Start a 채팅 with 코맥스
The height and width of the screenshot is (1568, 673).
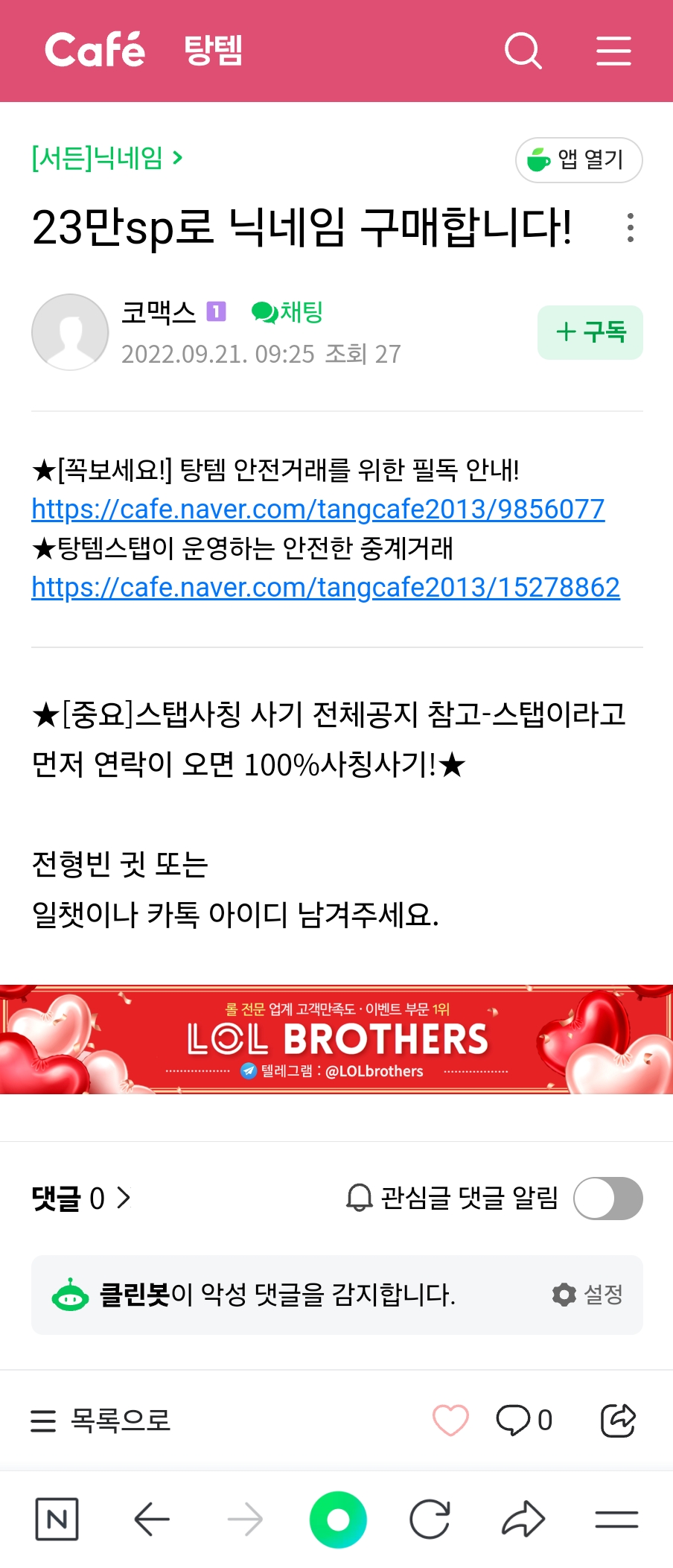click(287, 312)
